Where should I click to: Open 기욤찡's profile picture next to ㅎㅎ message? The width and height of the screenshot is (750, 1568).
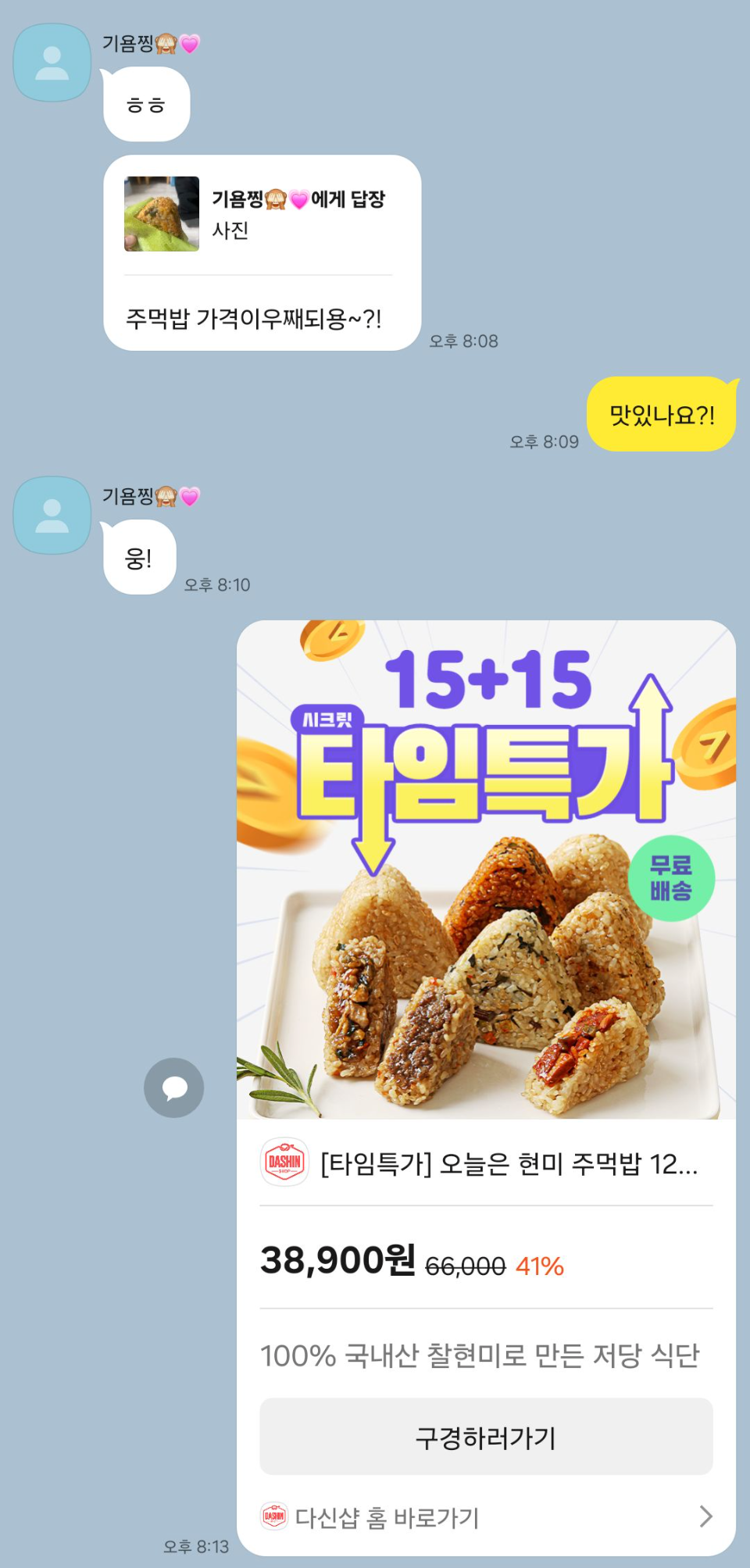[52, 63]
